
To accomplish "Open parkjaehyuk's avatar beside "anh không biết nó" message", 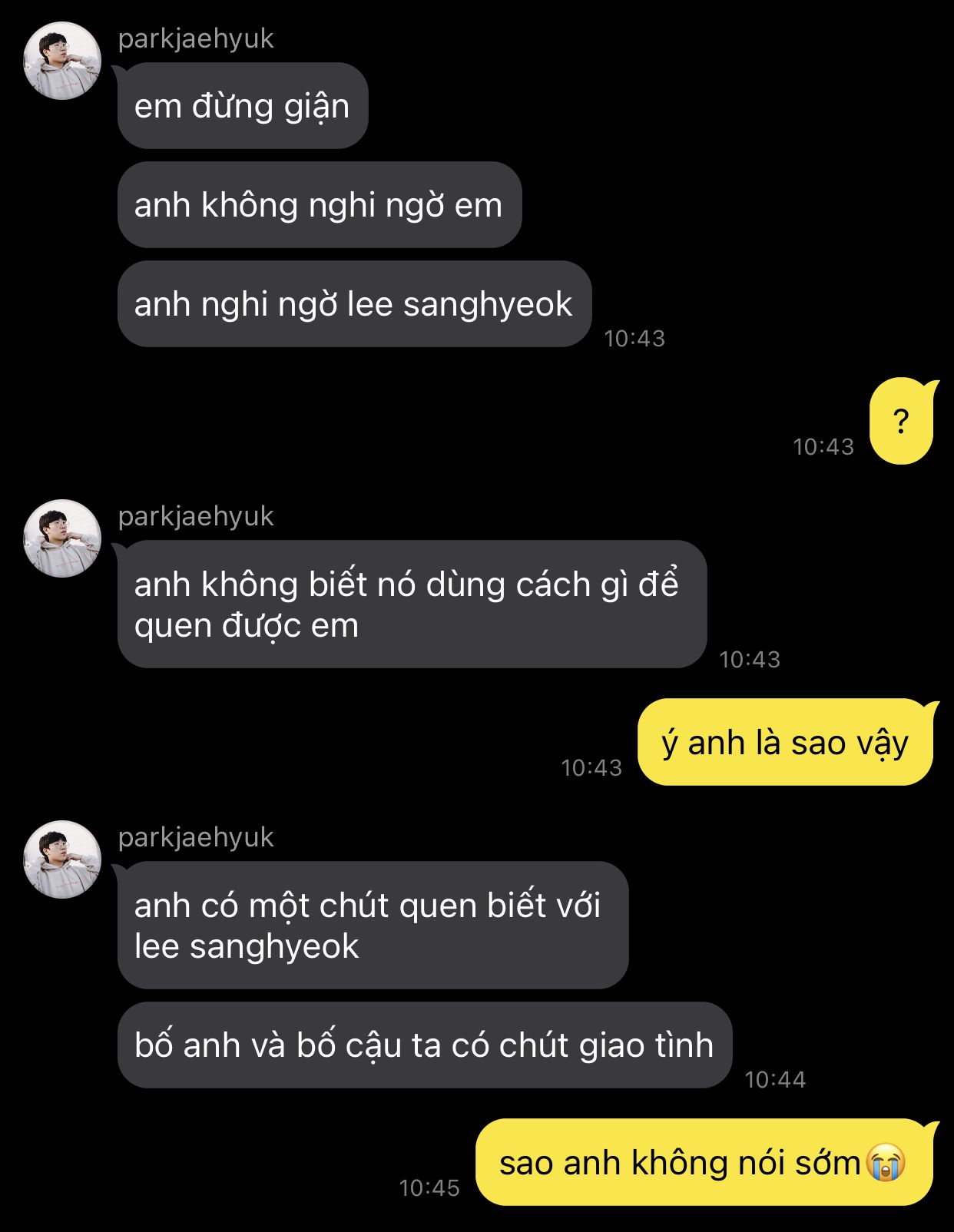I will [x=62, y=538].
